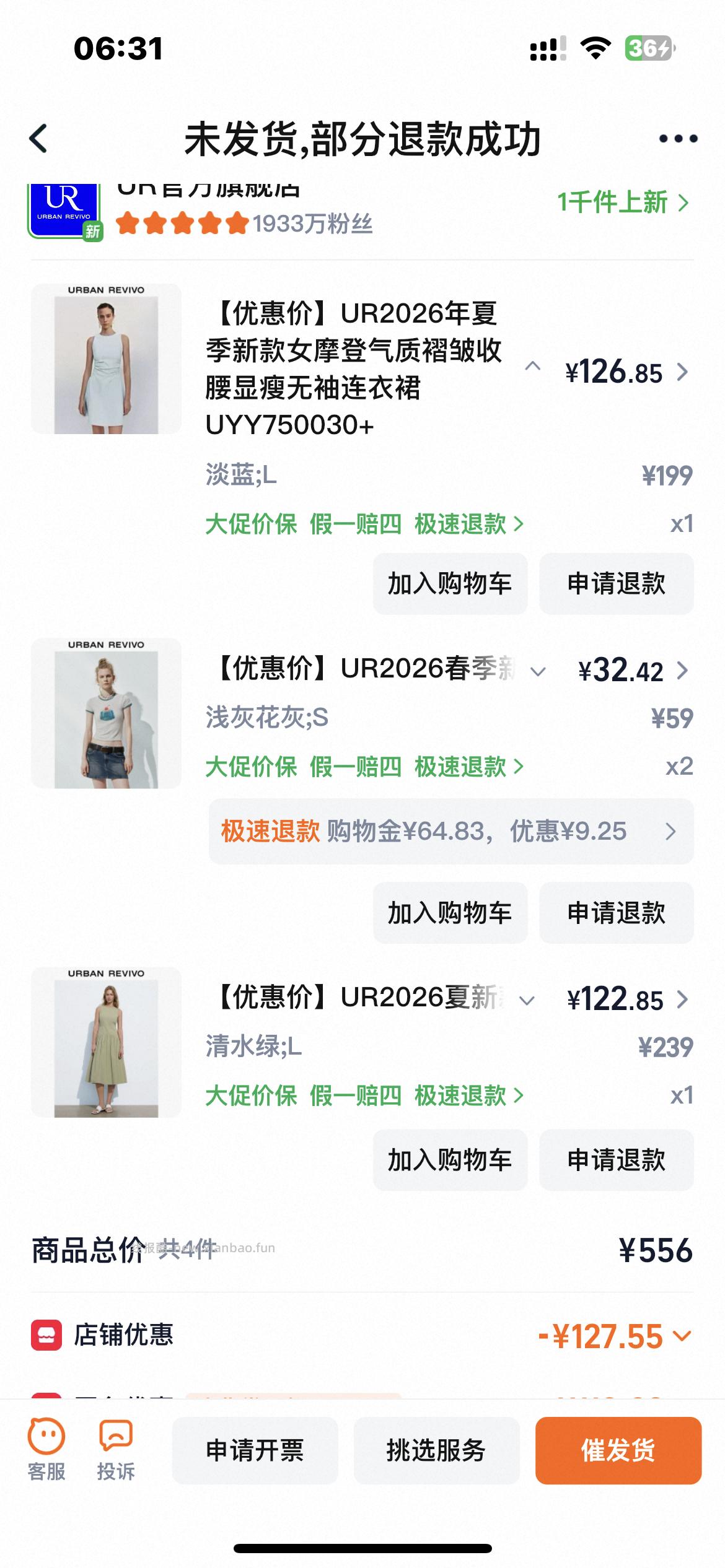
Task: Expand the 清水绿 dress title
Action: (x=527, y=1000)
